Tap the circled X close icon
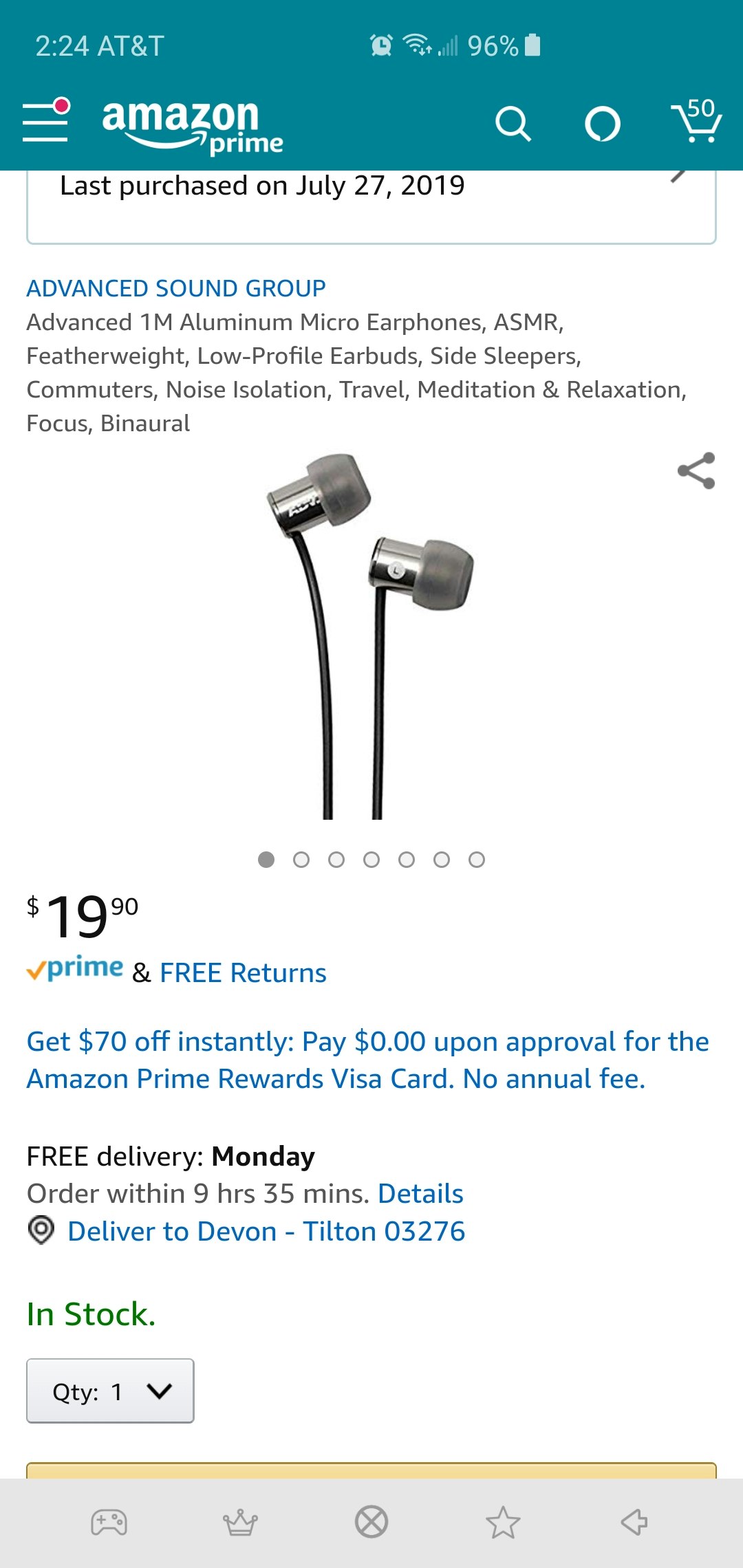Image resolution: width=743 pixels, height=1568 pixels. [x=371, y=1522]
